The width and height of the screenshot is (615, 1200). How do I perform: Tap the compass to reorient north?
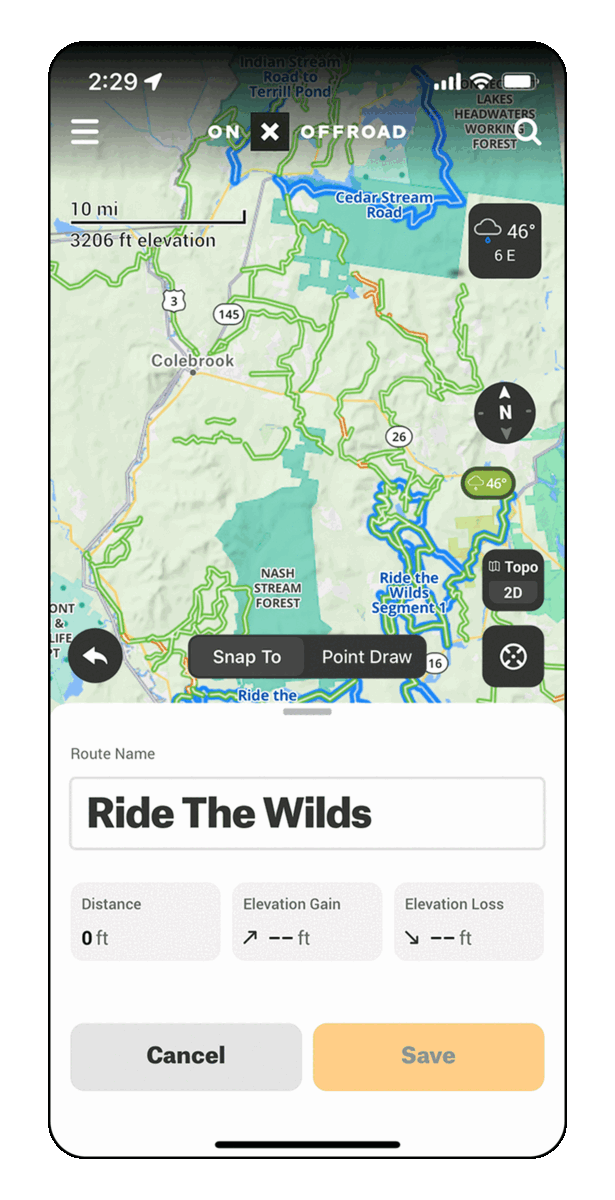505,412
